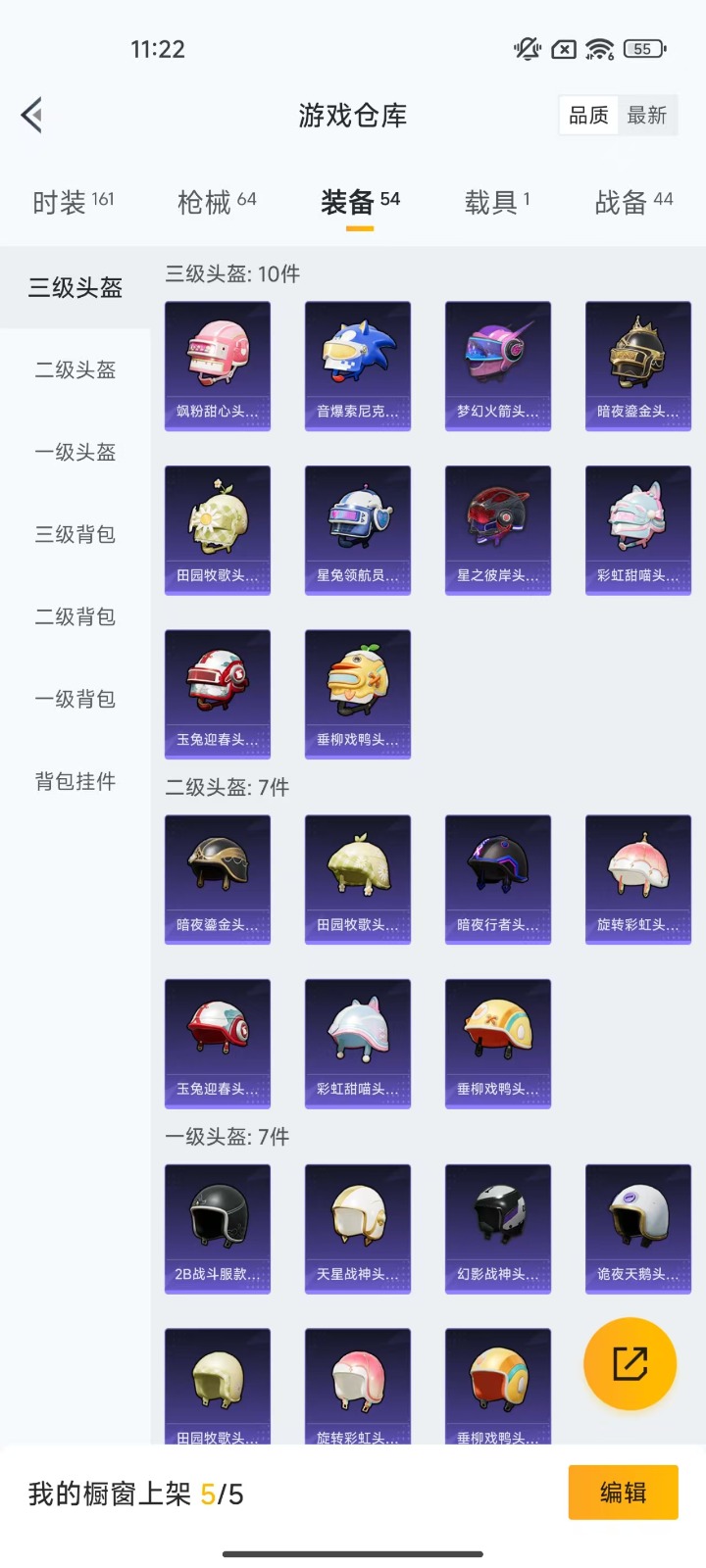706x1568 pixels.
Task: Select 二级背包 in the side menu
Action: point(76,616)
